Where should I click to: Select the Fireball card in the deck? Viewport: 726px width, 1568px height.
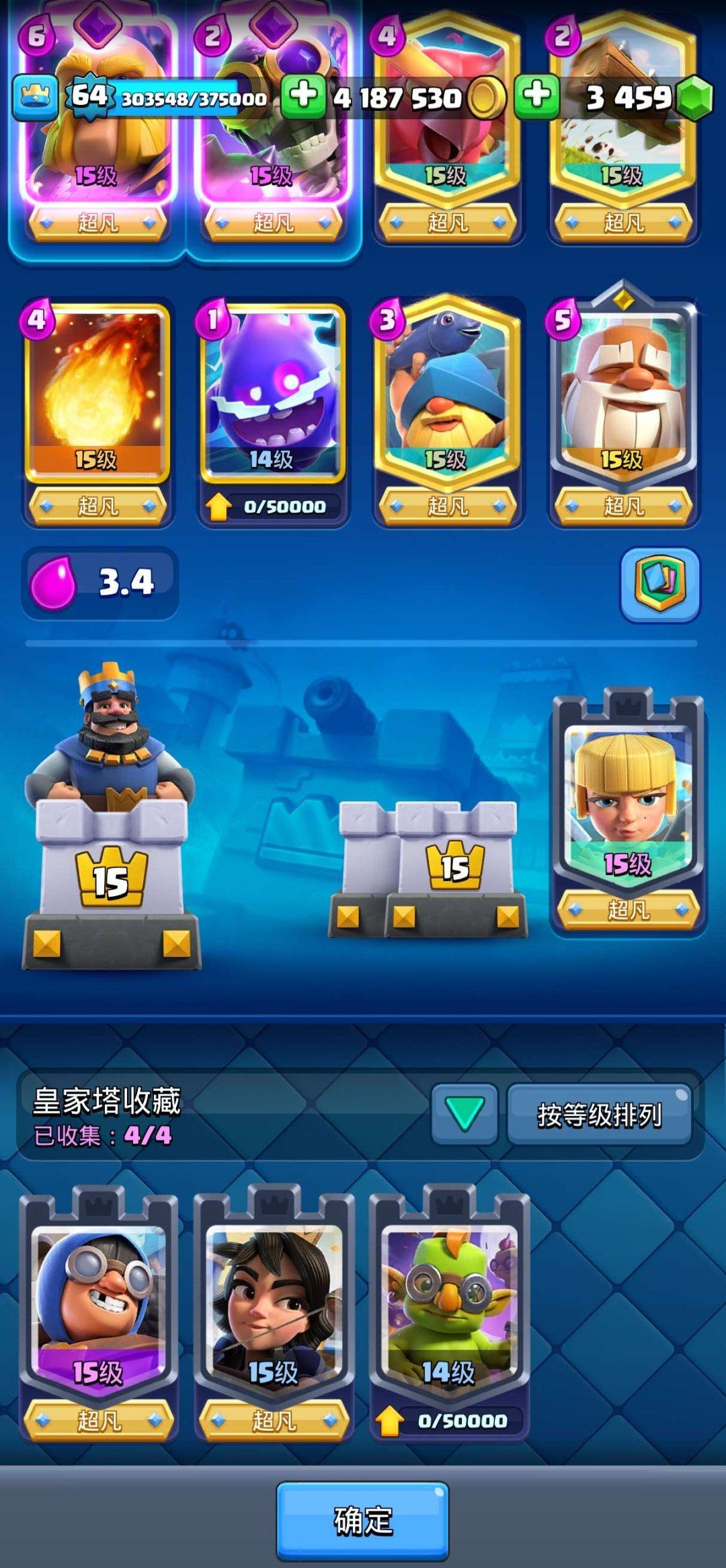tap(97, 397)
